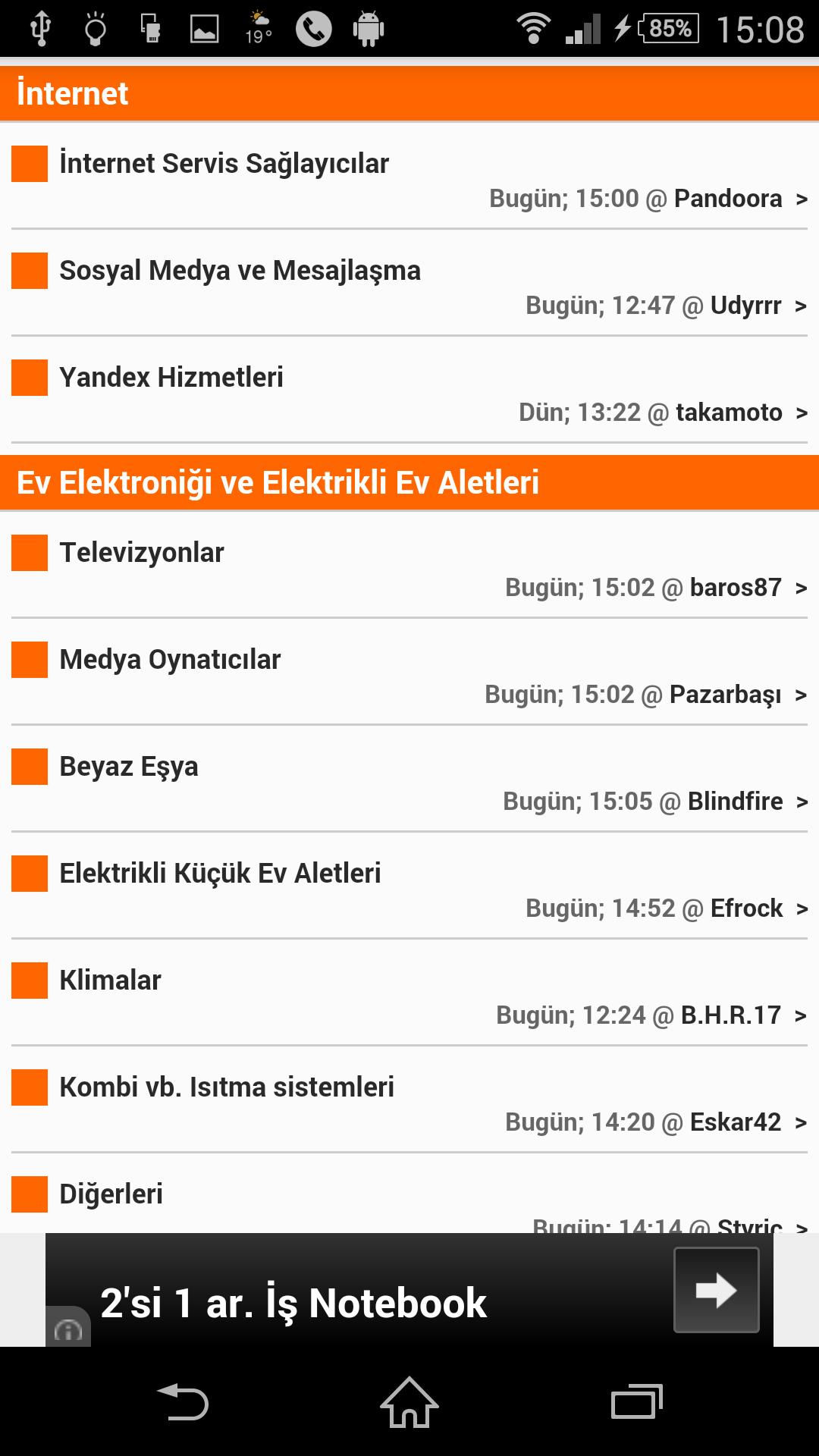Viewport: 819px width, 1456px height.
Task: Open Medya Oynatıcılar forum
Action: [x=170, y=660]
